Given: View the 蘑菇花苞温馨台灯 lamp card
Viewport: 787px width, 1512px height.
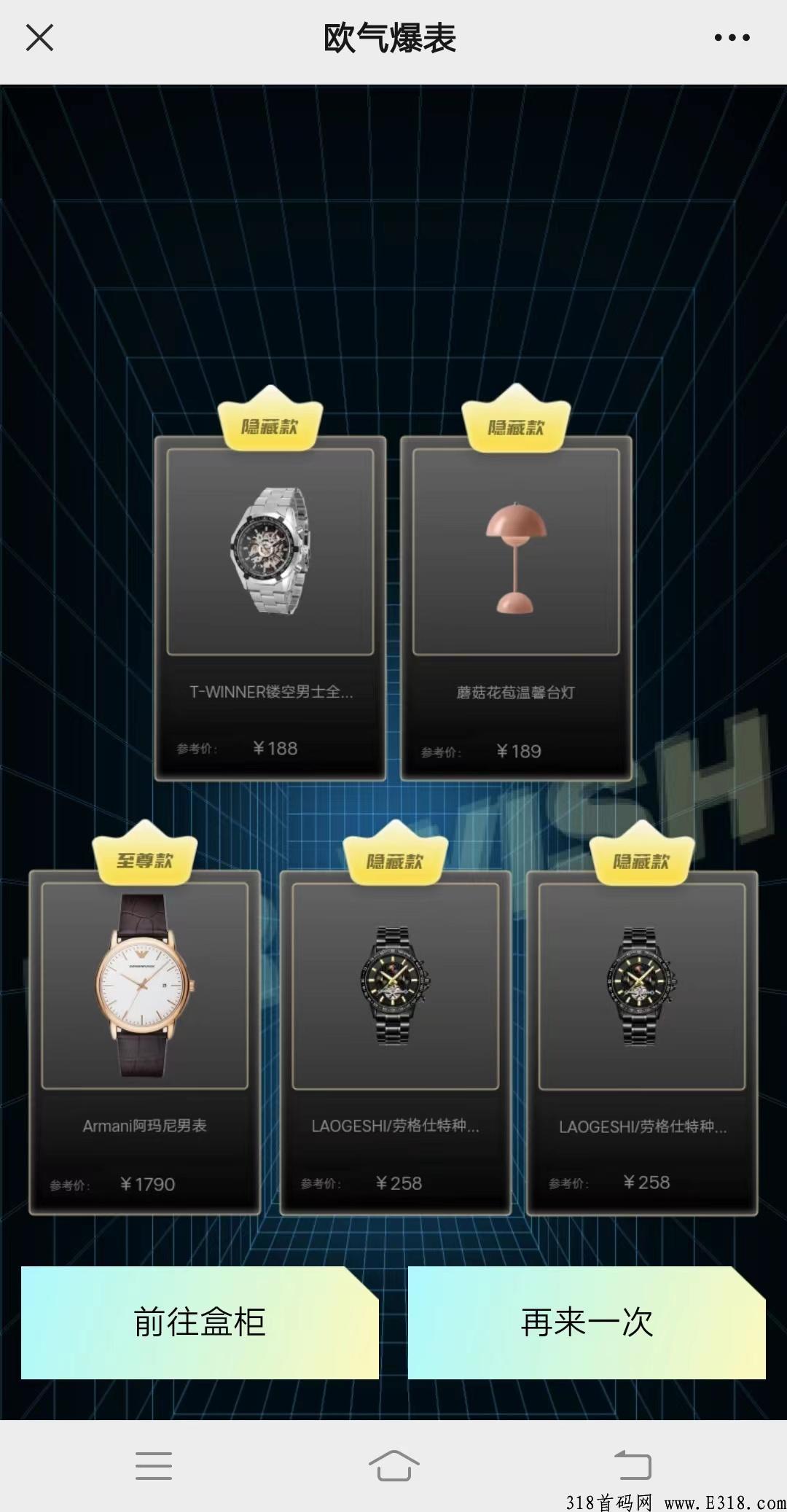Looking at the screenshot, I should (x=516, y=609).
